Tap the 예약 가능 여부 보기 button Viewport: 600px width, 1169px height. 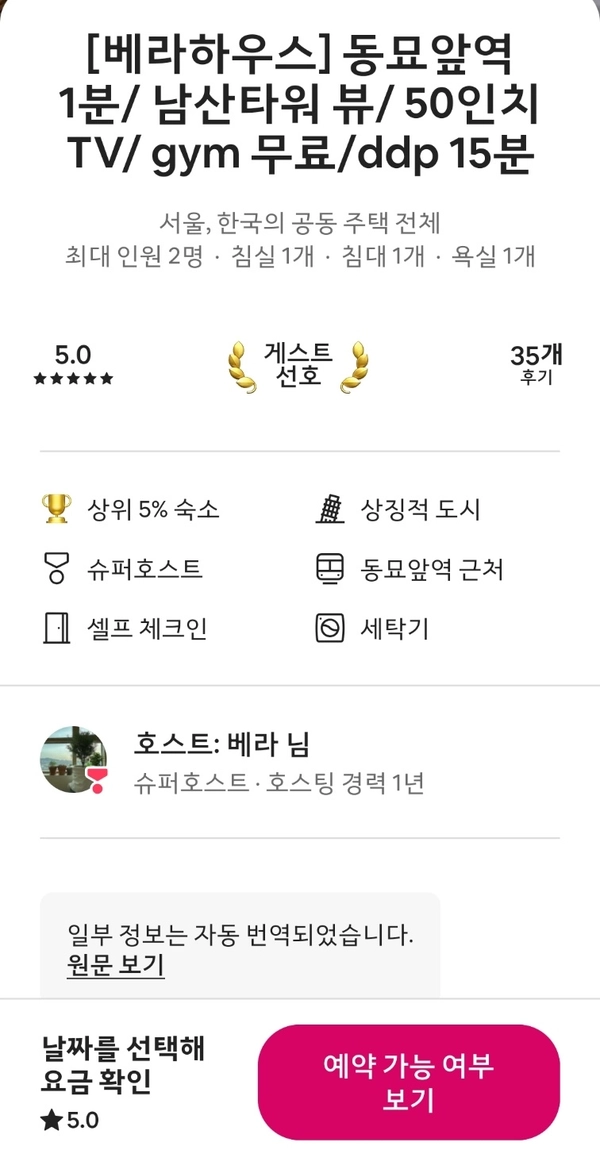(x=408, y=1082)
